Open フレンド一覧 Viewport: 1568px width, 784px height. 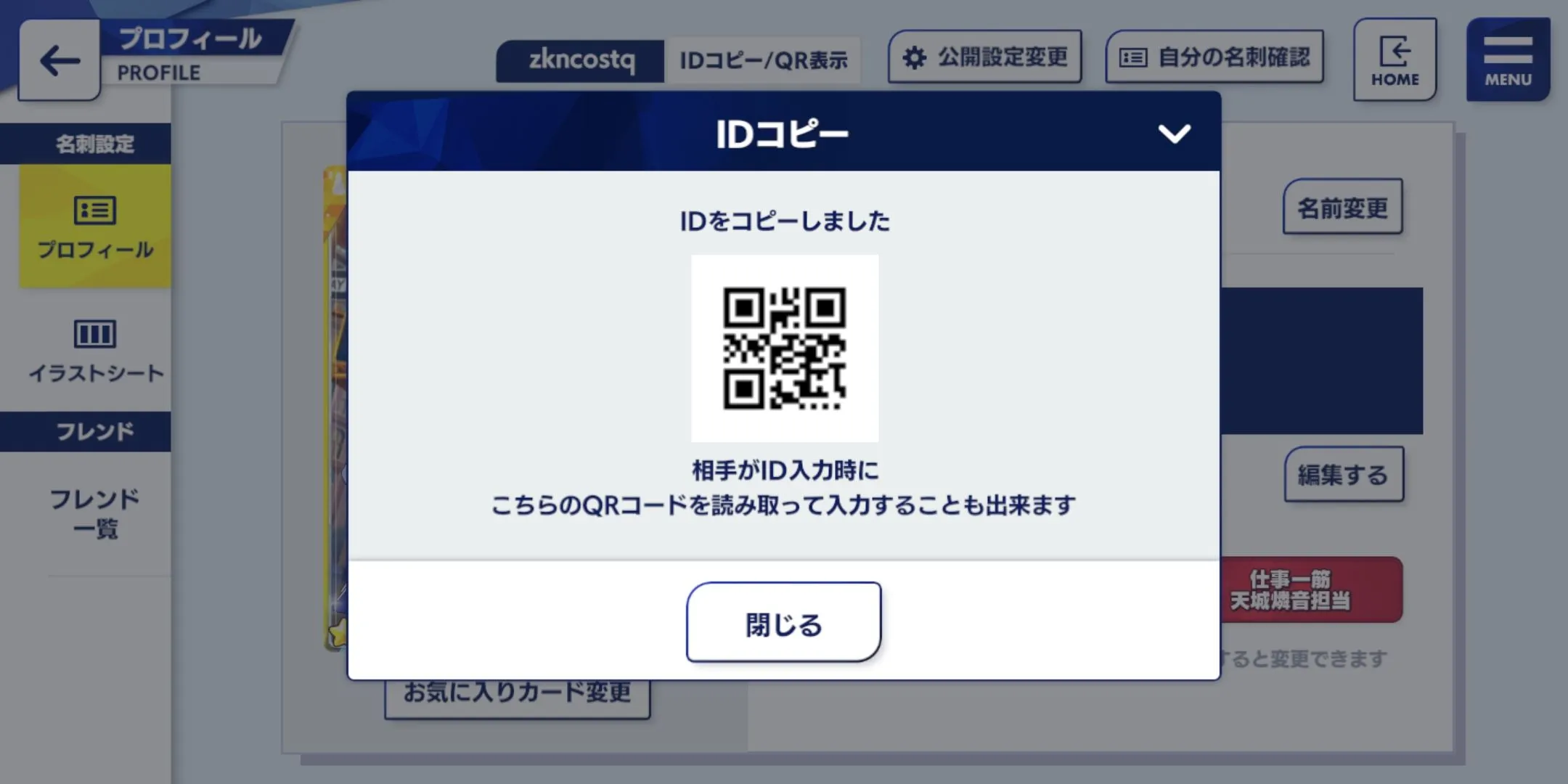click(95, 513)
